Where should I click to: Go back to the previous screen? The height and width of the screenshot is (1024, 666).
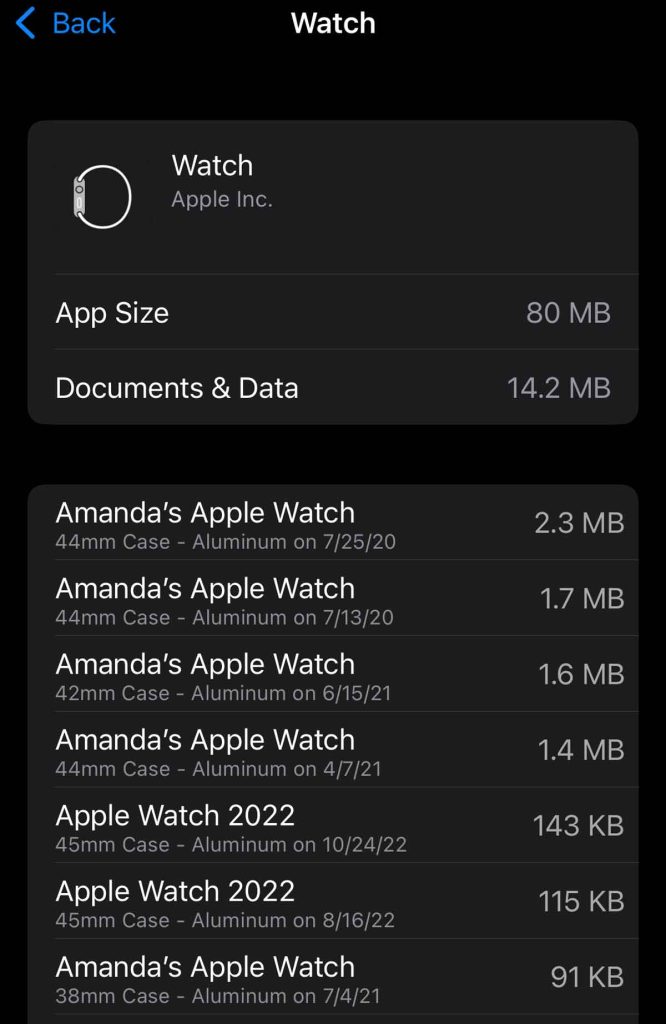[x=66, y=23]
